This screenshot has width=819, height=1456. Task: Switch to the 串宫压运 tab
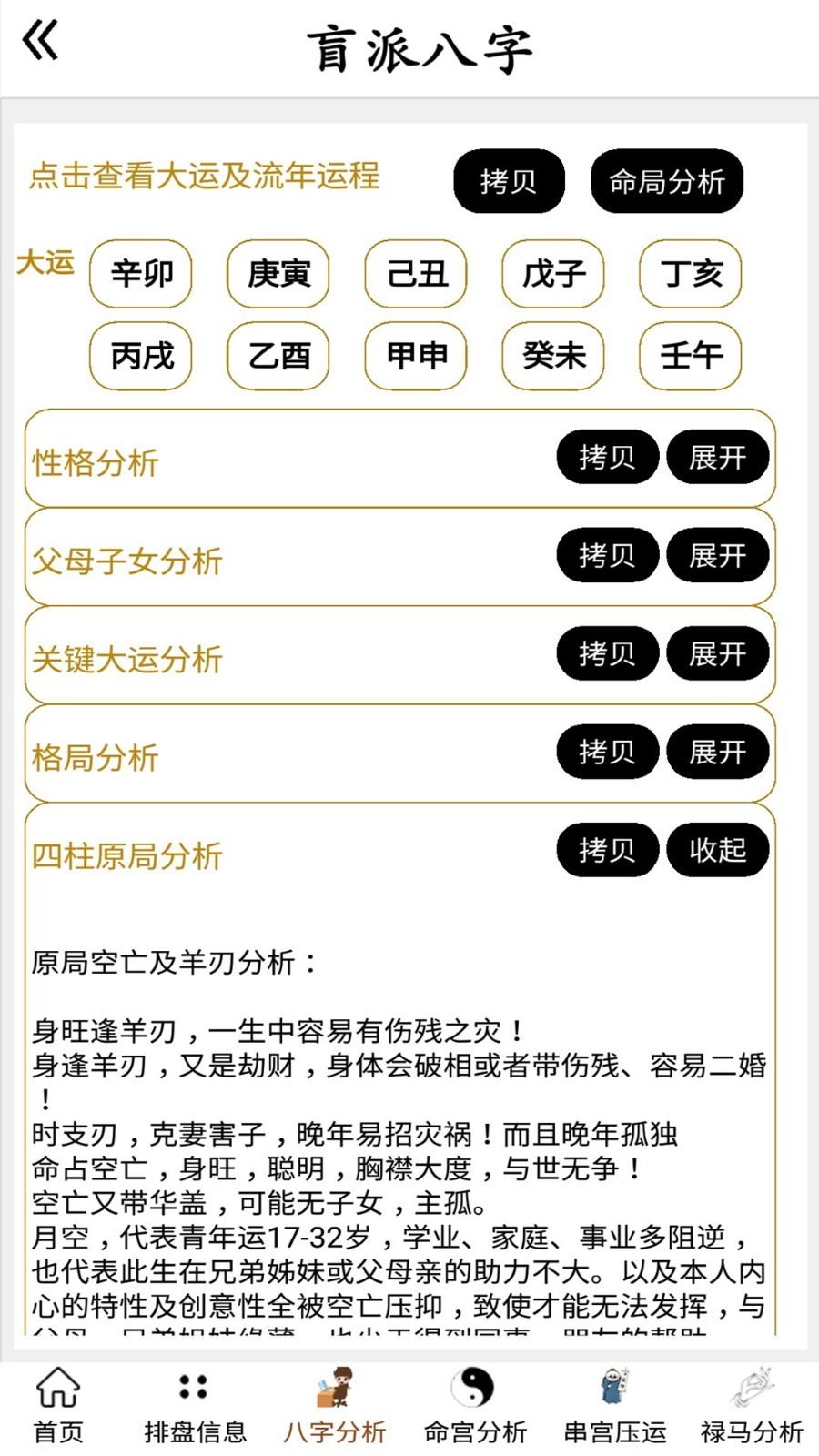[615, 1407]
